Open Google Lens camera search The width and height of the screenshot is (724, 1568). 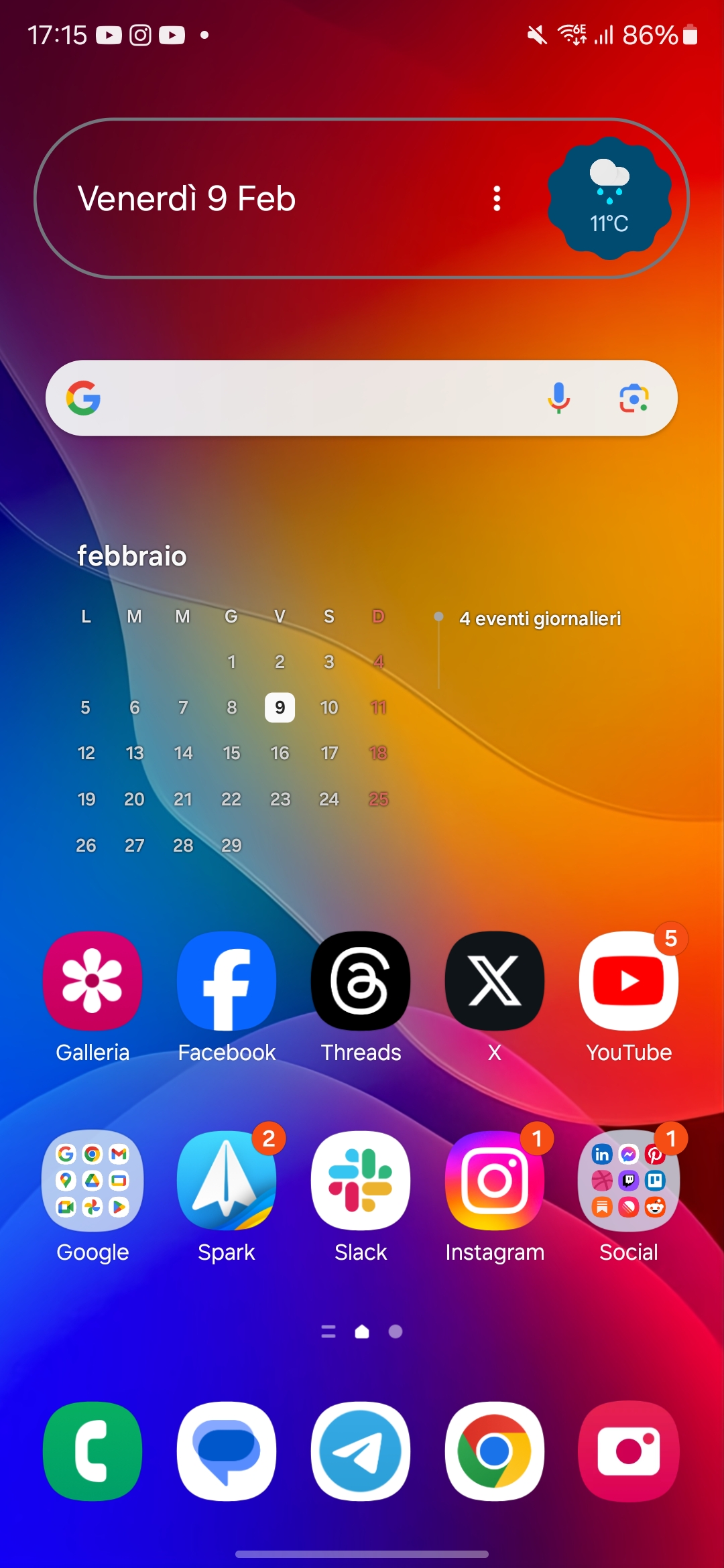(633, 399)
